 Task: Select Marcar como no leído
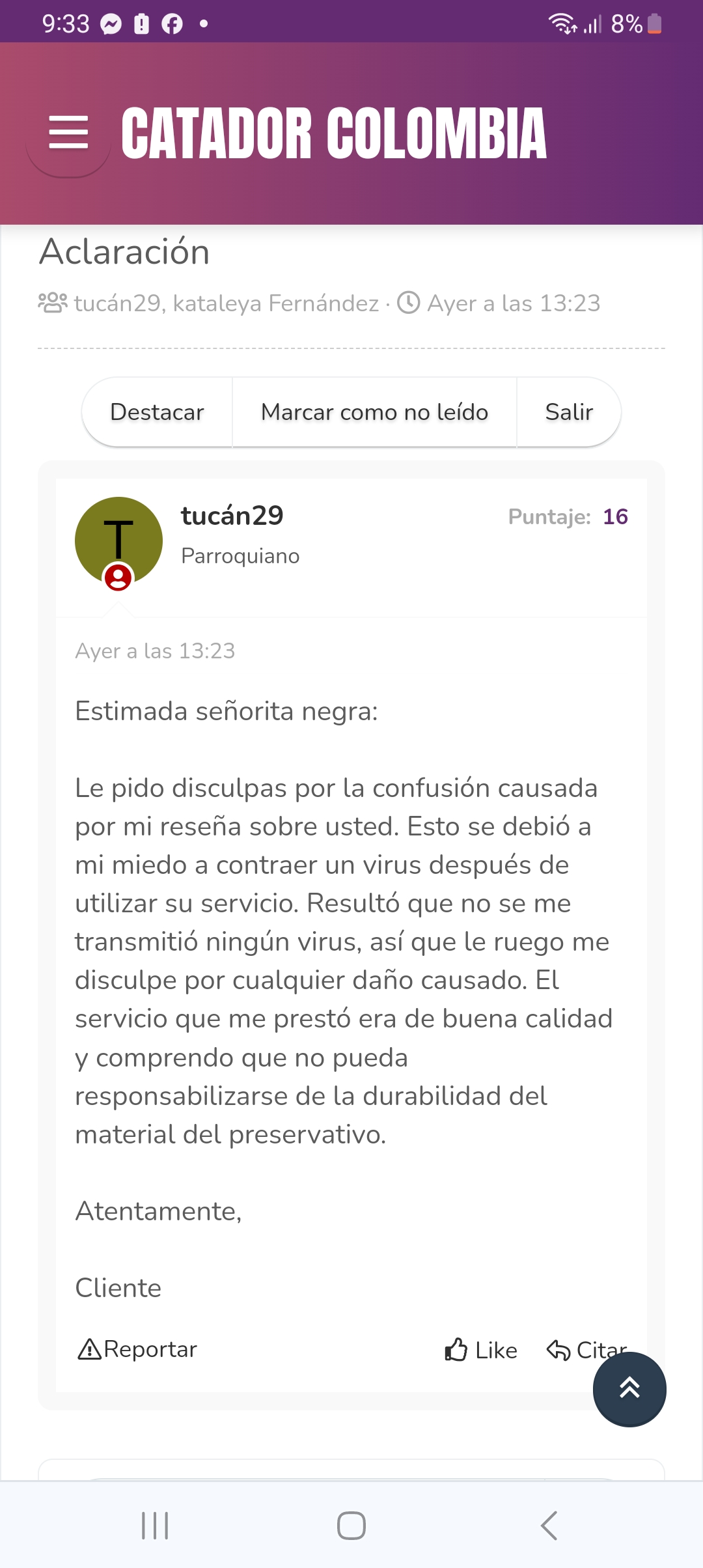374,412
